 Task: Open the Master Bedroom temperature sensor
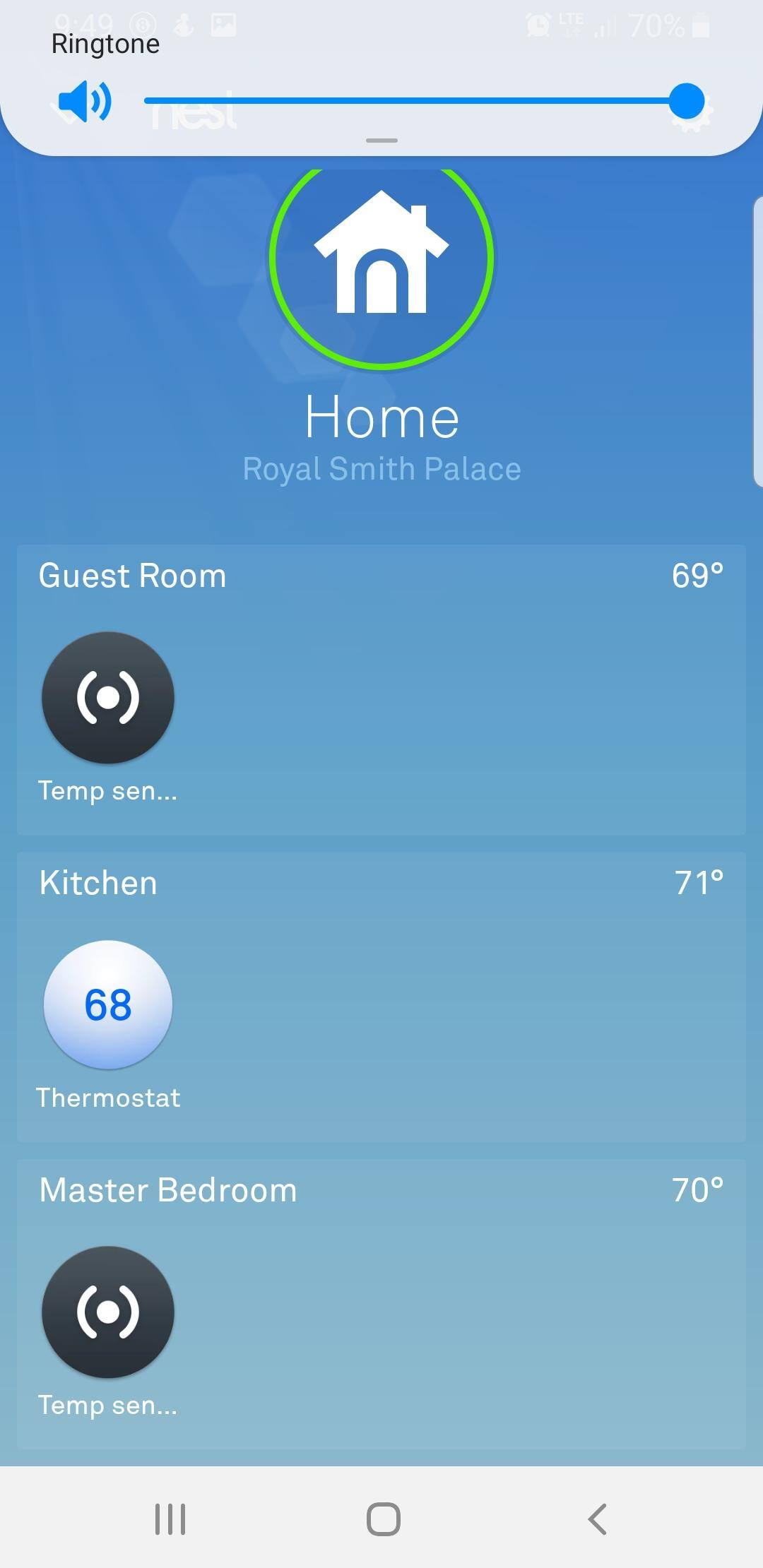click(x=108, y=1312)
